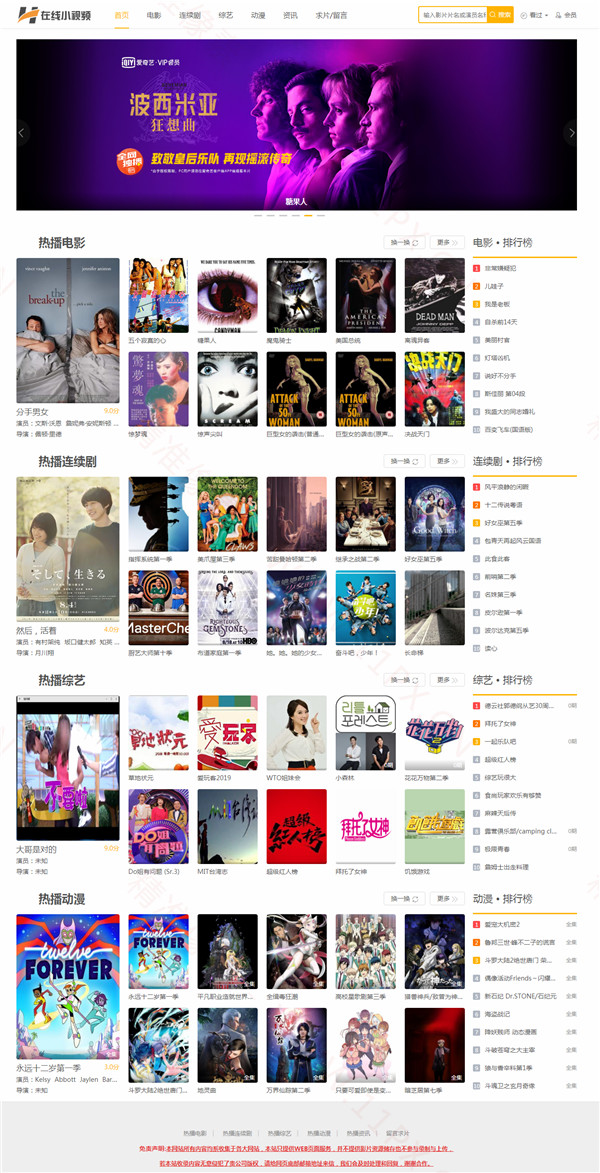This screenshot has height=1173, width=600.
Task: Open 拜托了女神 in the variety ranking
Action: (499, 722)
